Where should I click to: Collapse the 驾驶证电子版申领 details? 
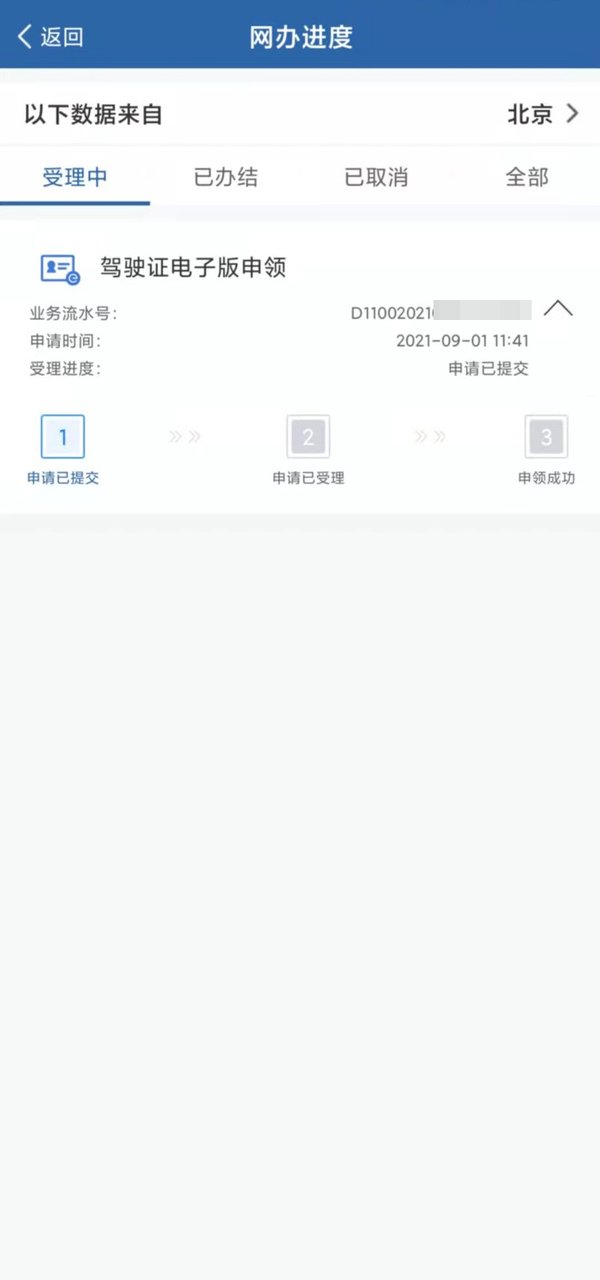(558, 308)
